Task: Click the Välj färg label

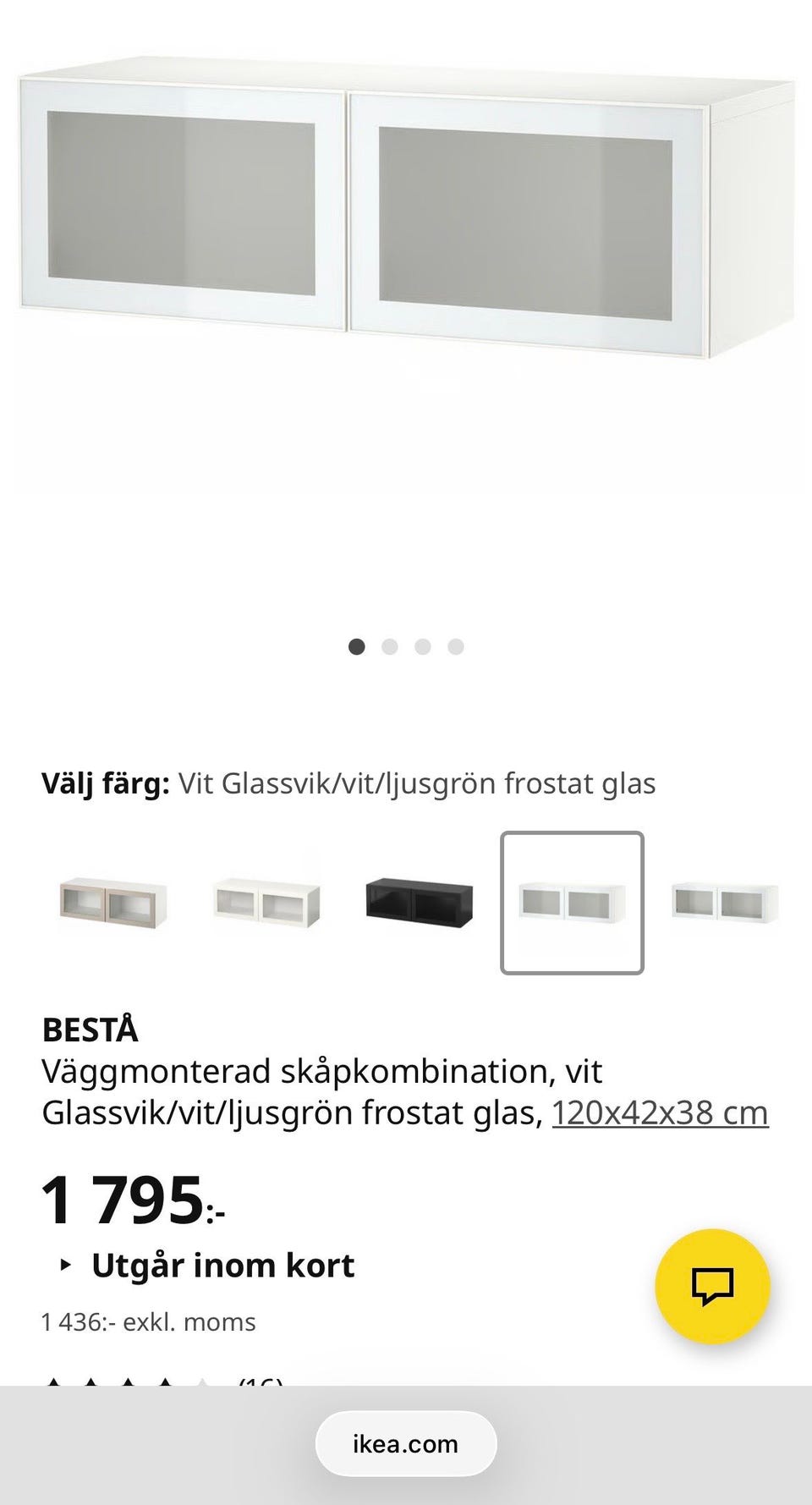Action: pyautogui.click(x=105, y=783)
